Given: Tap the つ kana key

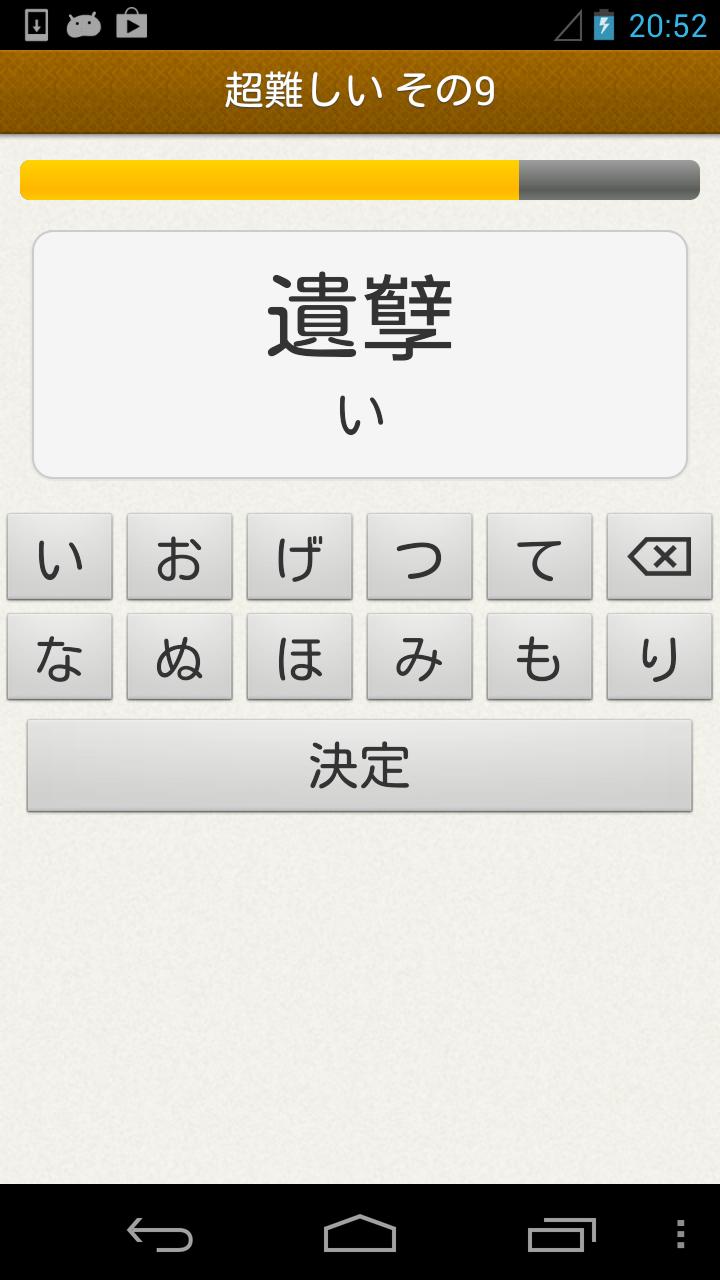Looking at the screenshot, I should point(420,557).
